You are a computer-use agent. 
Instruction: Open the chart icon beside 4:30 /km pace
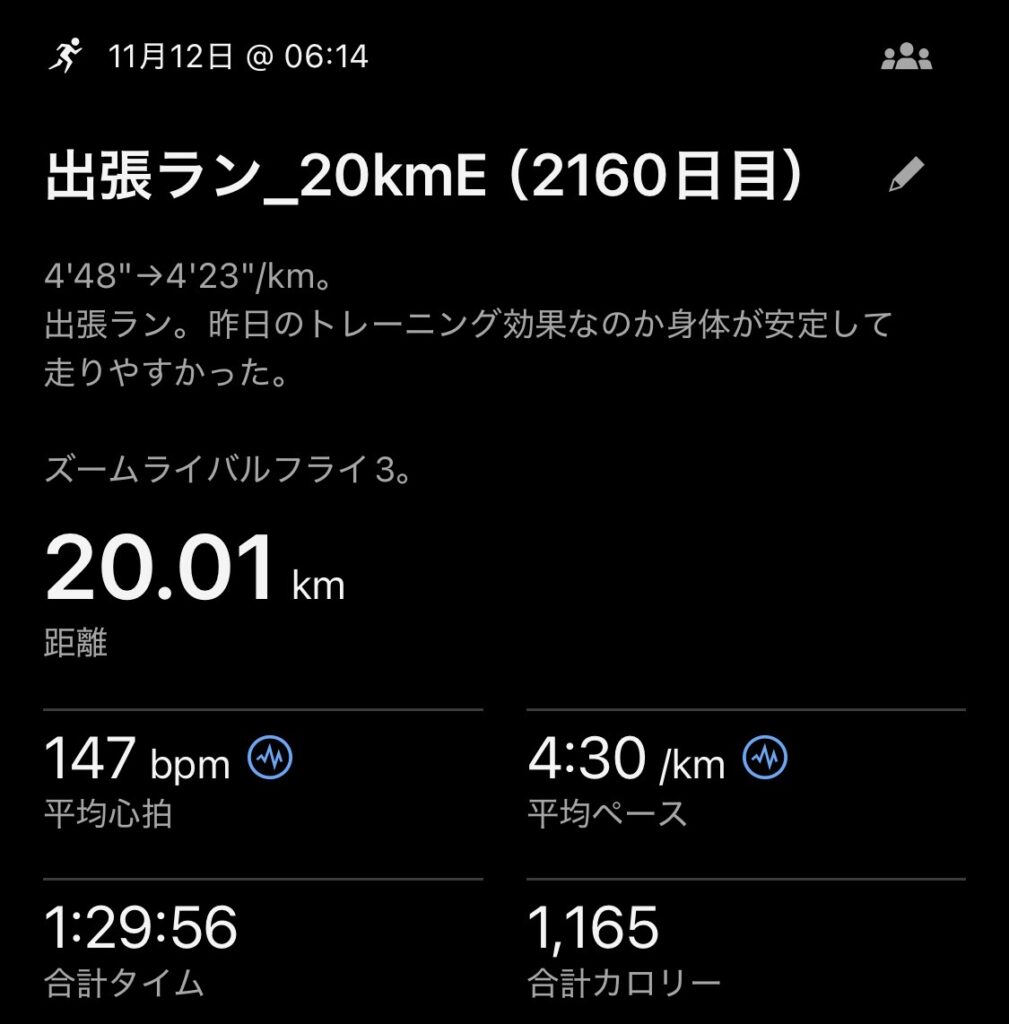tap(765, 760)
